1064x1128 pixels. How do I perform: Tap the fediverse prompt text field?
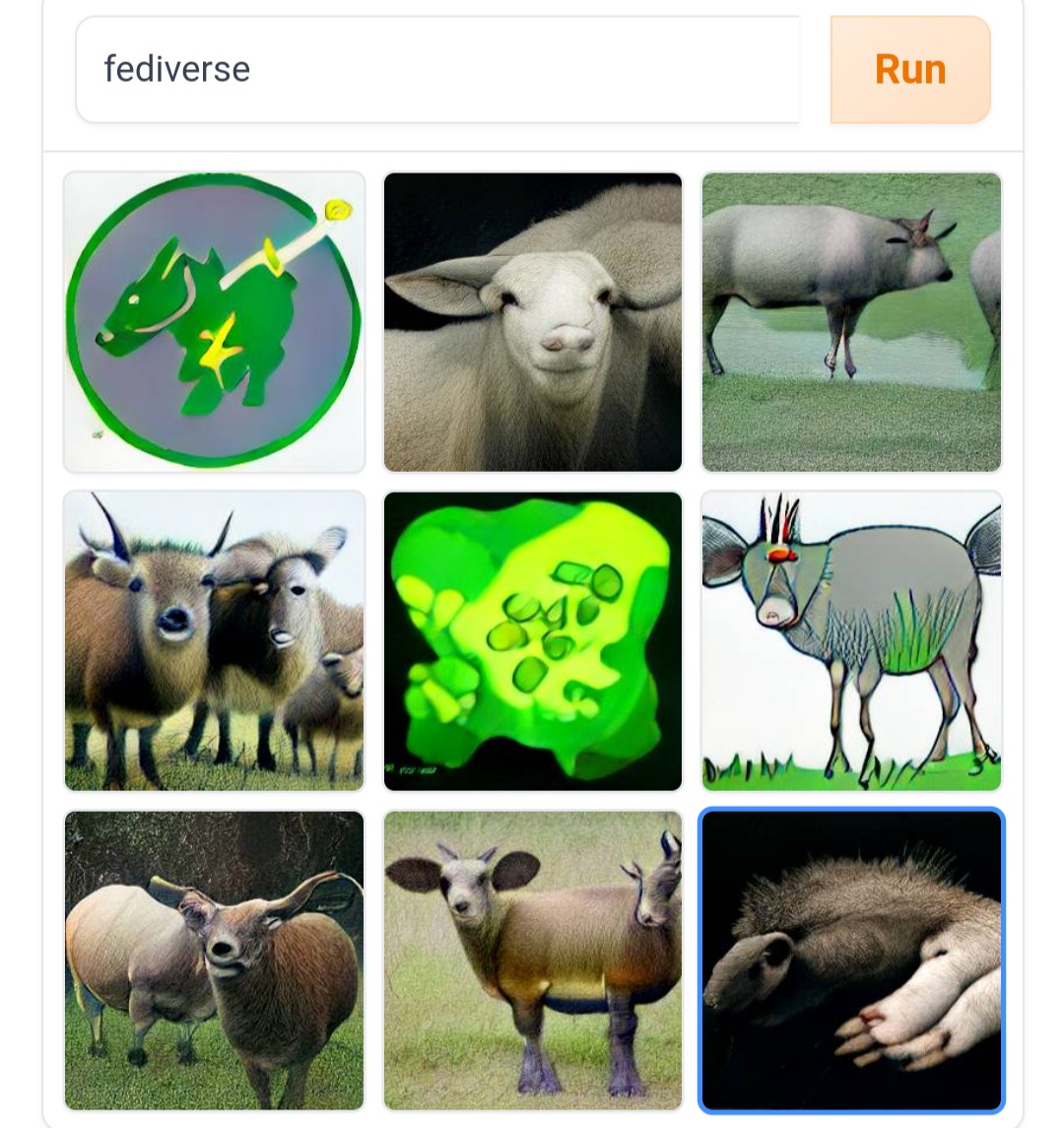pyautogui.click(x=437, y=70)
